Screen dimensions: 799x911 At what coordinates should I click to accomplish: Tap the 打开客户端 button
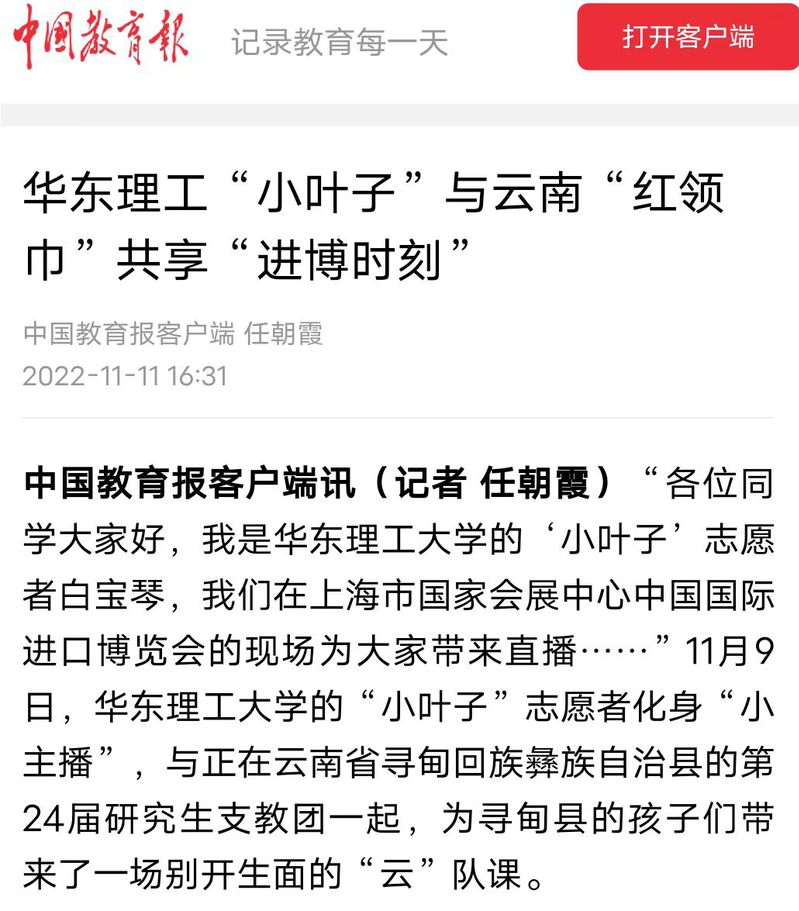(687, 37)
